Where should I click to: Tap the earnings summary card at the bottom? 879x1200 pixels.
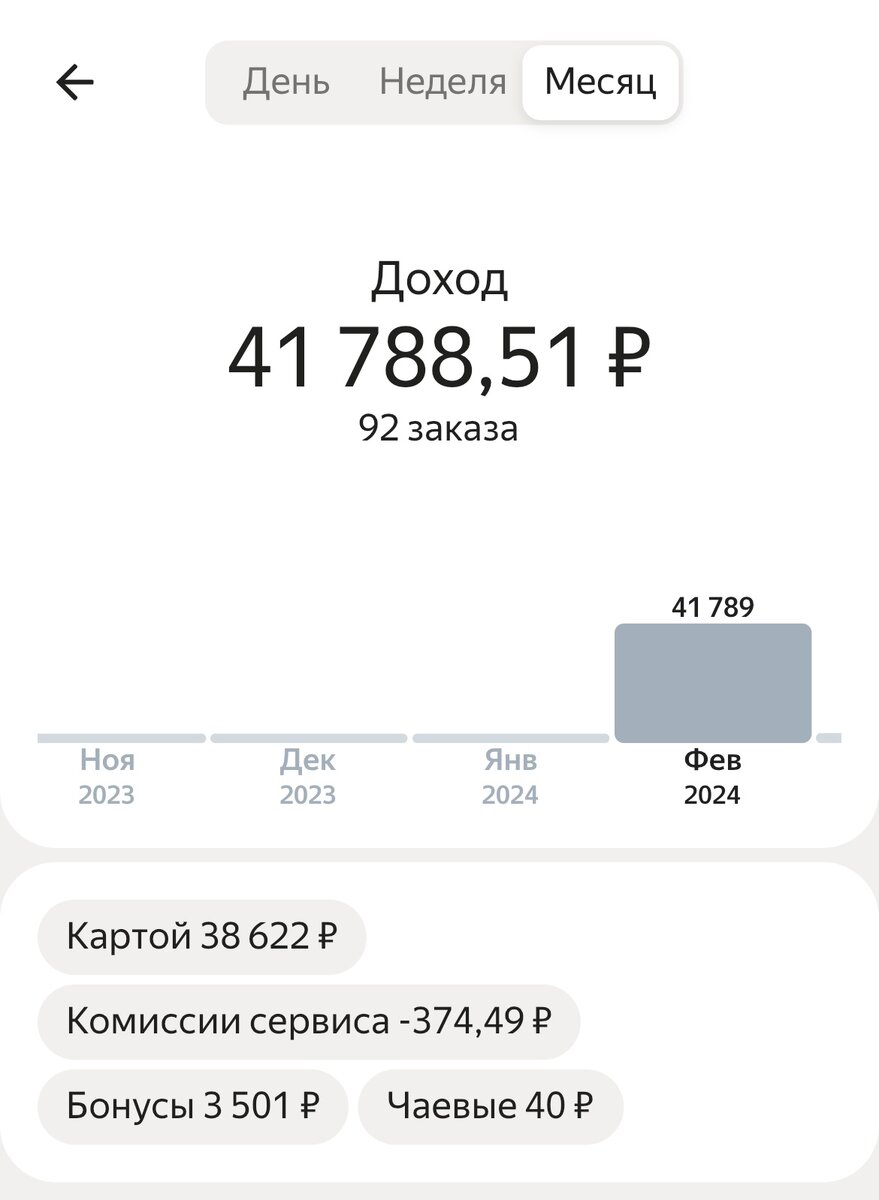(440, 1020)
